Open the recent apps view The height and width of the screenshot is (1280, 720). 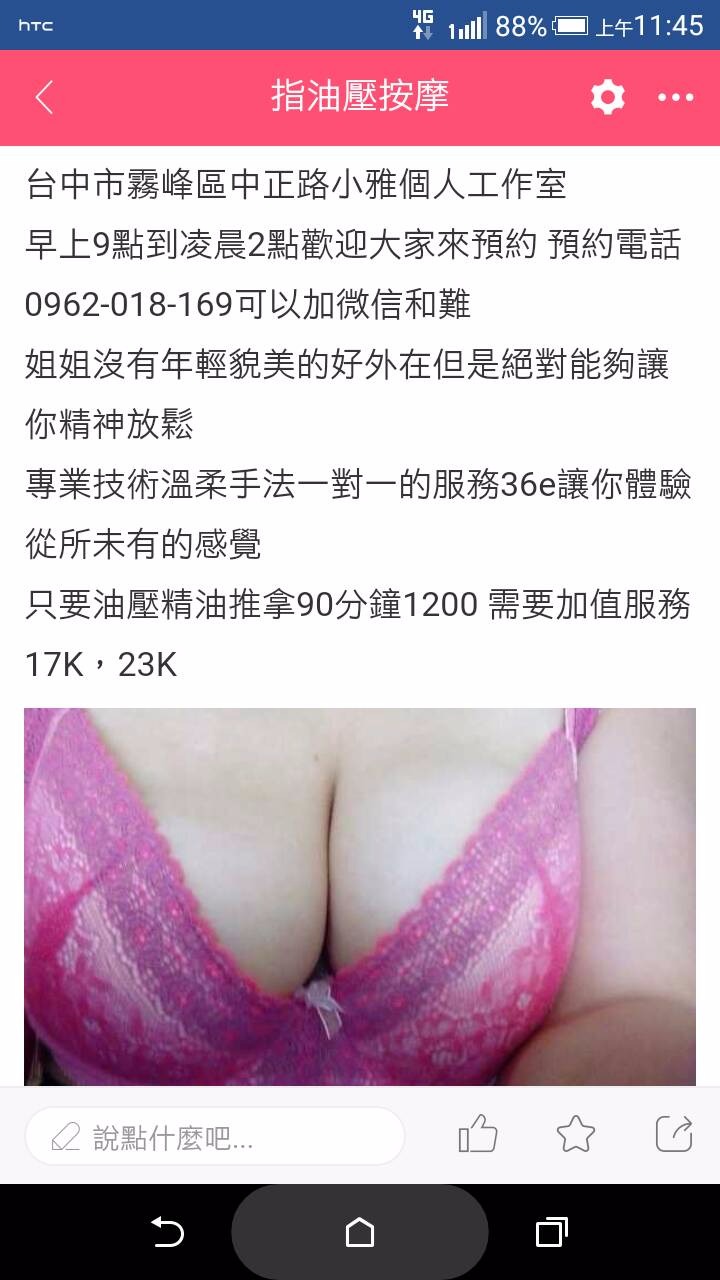click(x=551, y=1232)
